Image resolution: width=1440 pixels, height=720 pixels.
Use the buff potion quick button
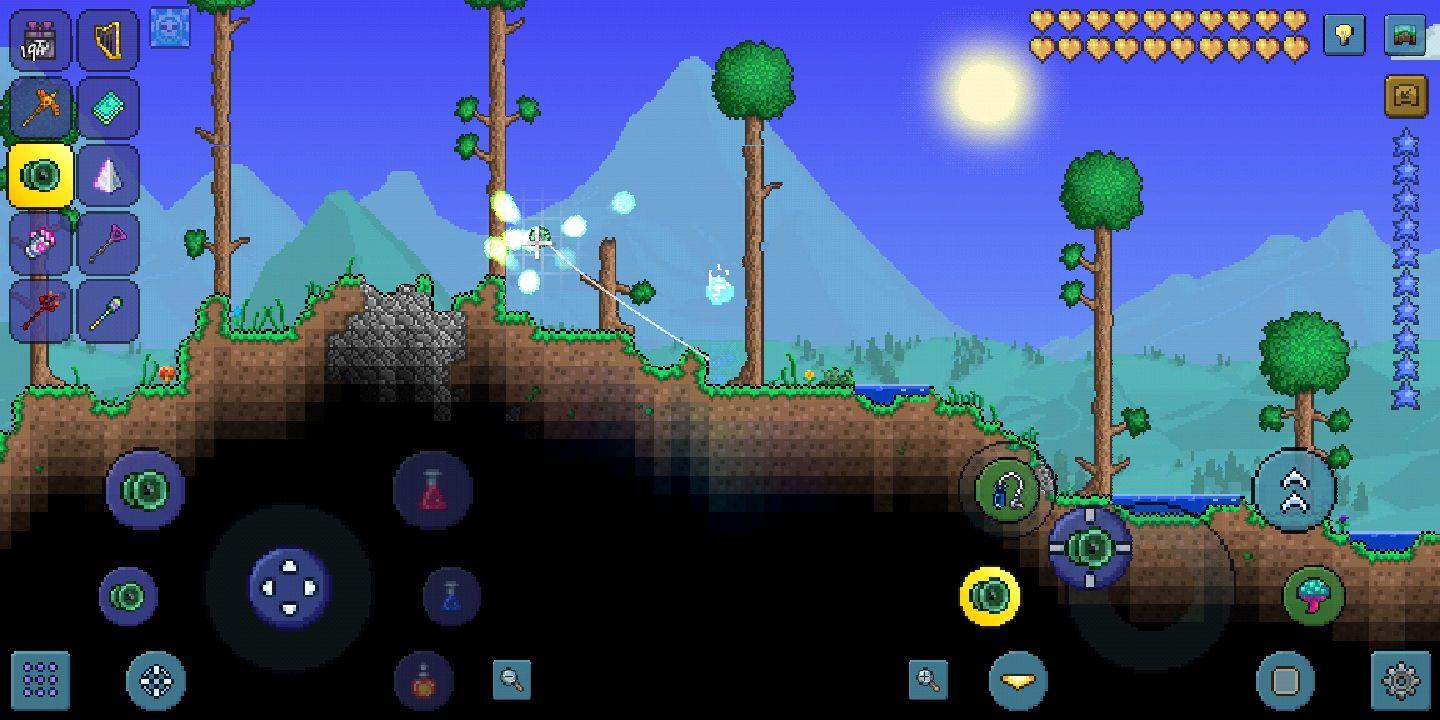point(424,680)
